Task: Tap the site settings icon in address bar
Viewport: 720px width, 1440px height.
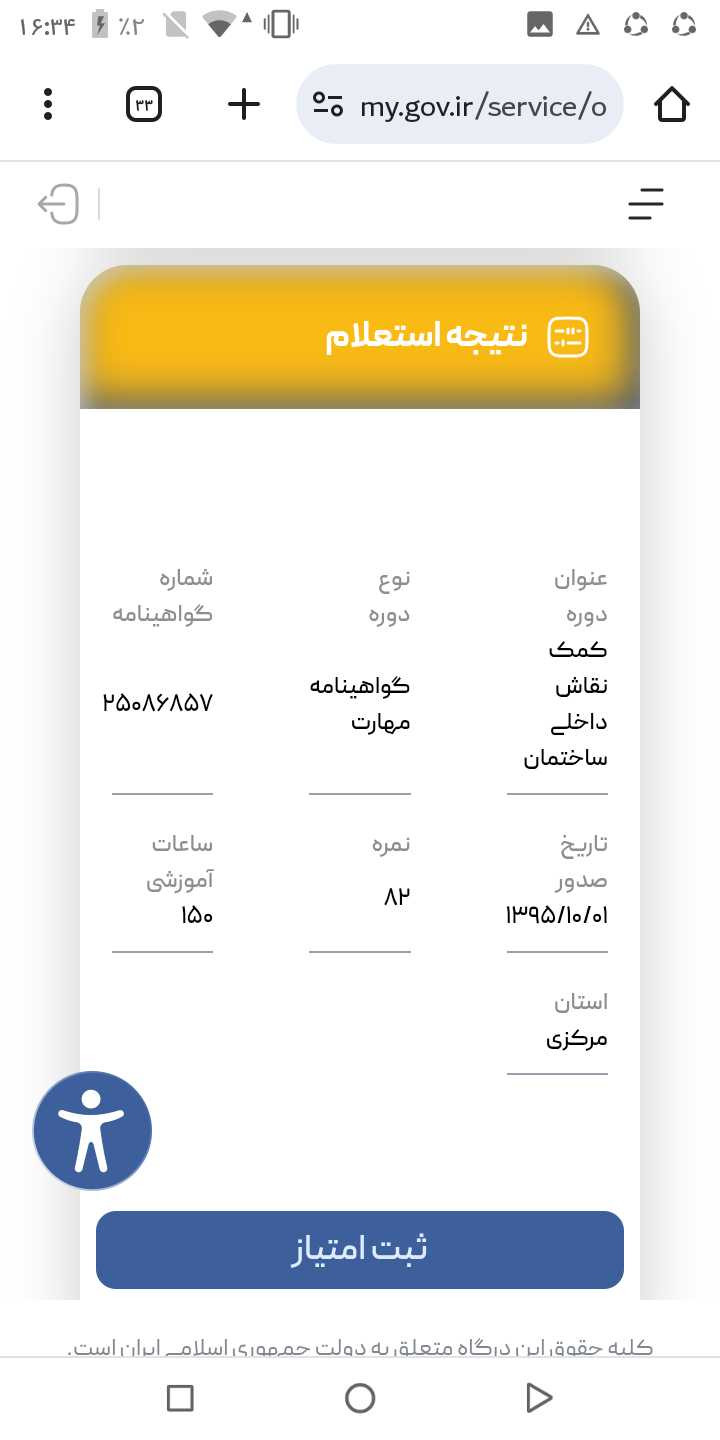Action: [328, 104]
